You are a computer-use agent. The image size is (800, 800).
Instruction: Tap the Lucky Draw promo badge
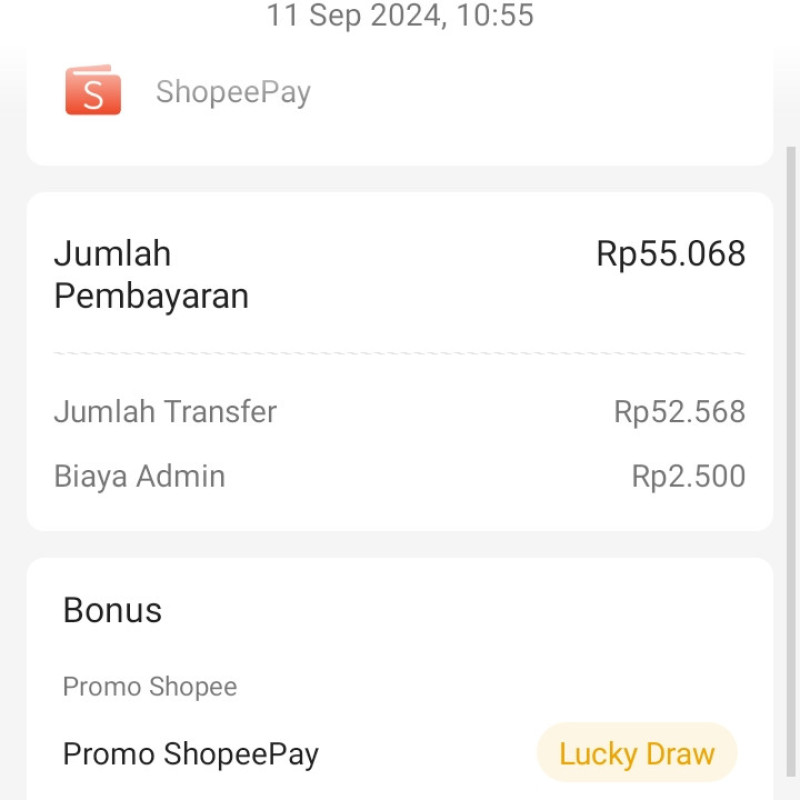pos(637,753)
